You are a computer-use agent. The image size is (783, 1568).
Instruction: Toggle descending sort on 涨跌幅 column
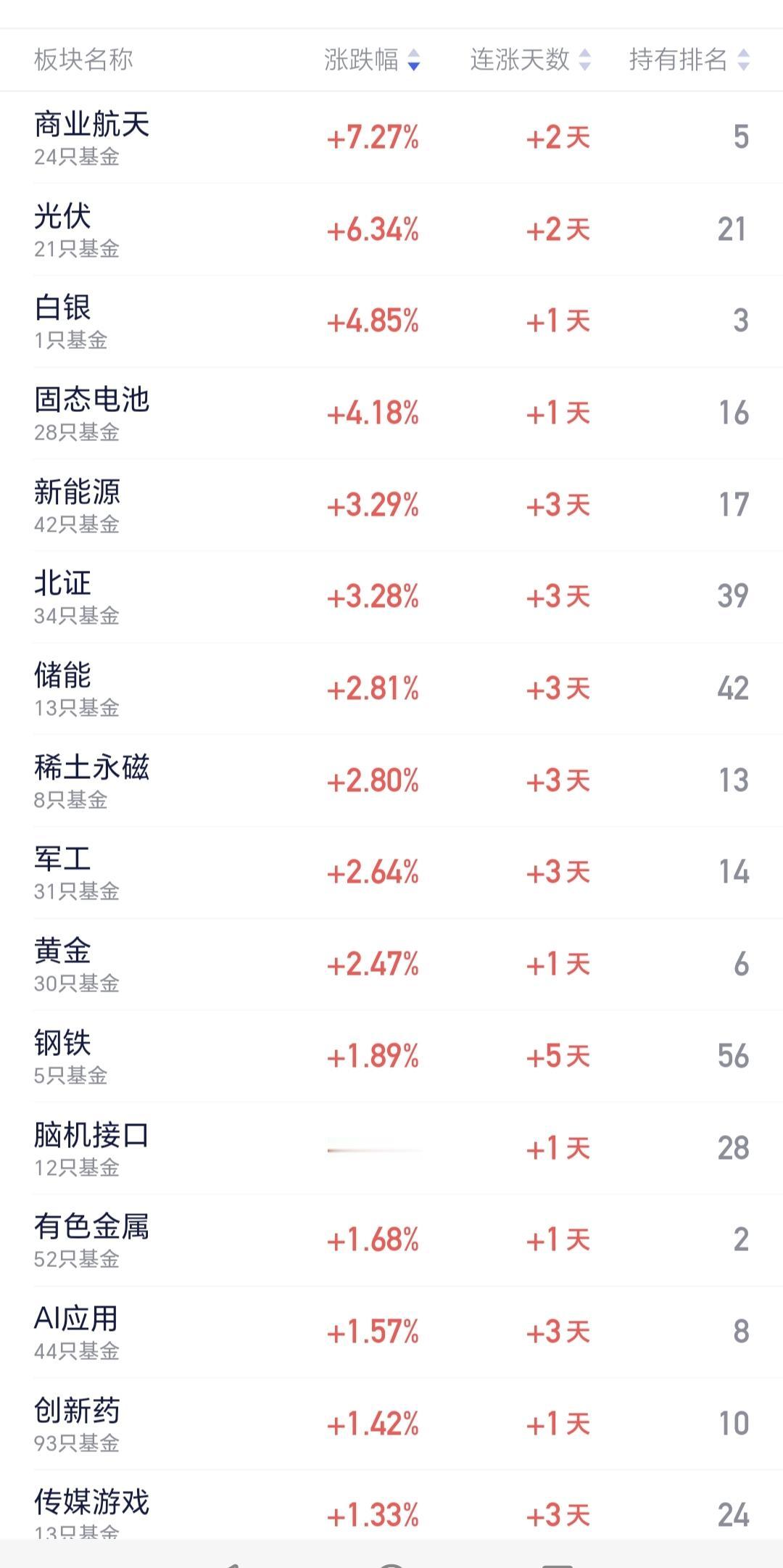point(415,67)
